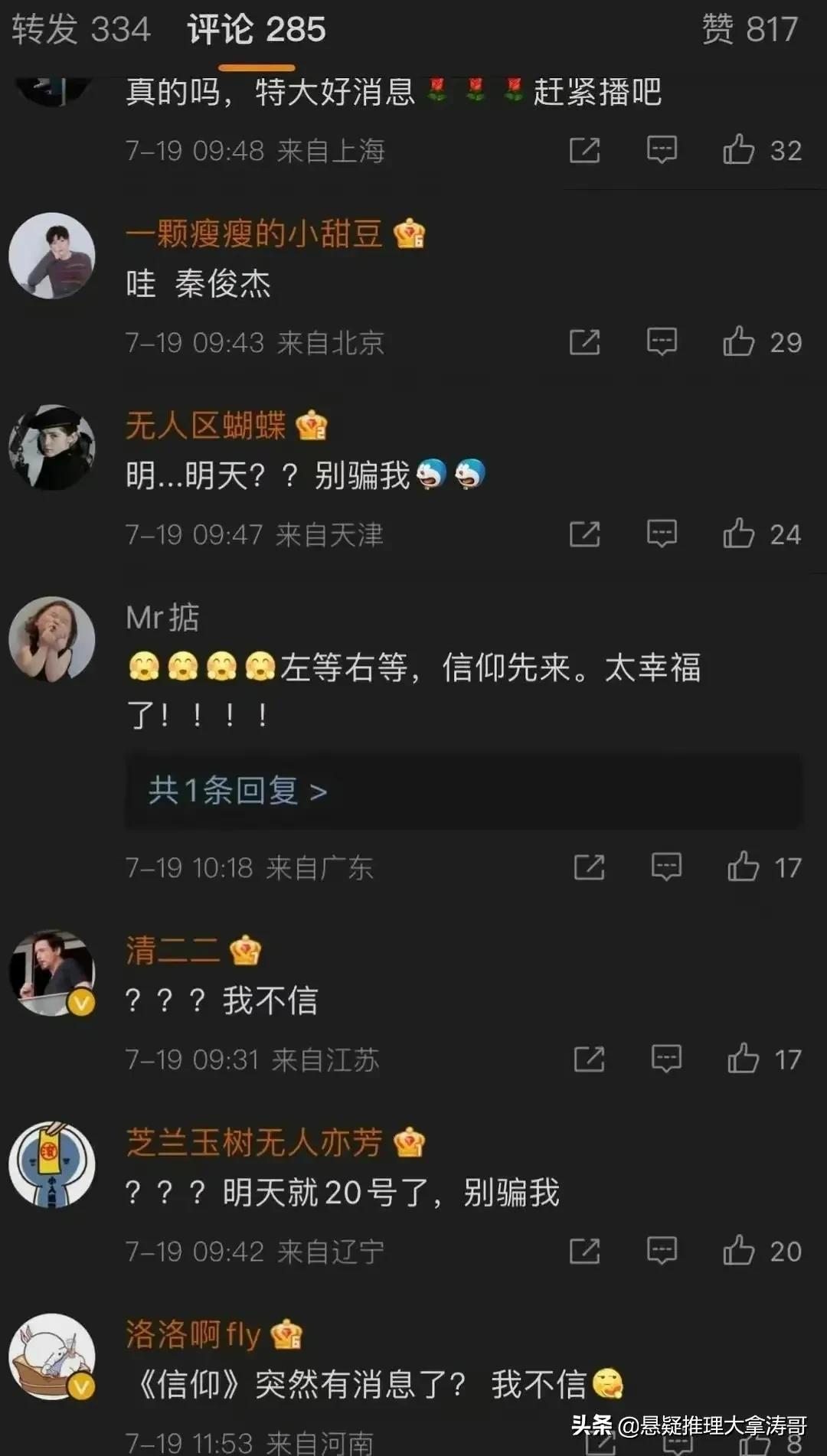
Task: Click the comment bubble icon beside 哇 秦俊杰
Action: click(662, 342)
